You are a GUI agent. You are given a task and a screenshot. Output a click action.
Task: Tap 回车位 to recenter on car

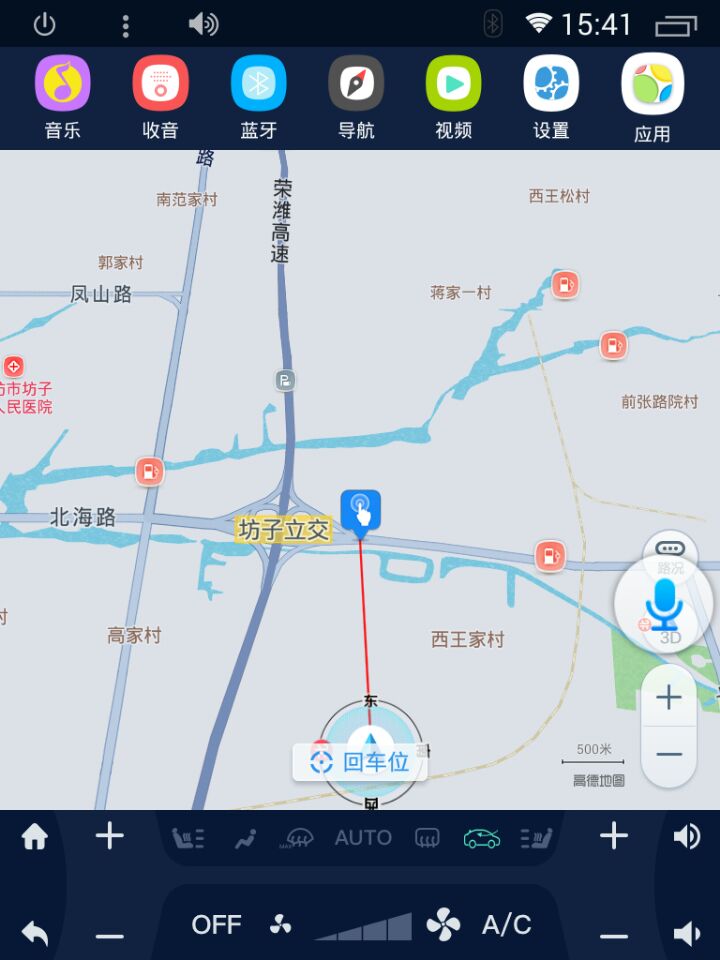pyautogui.click(x=361, y=762)
